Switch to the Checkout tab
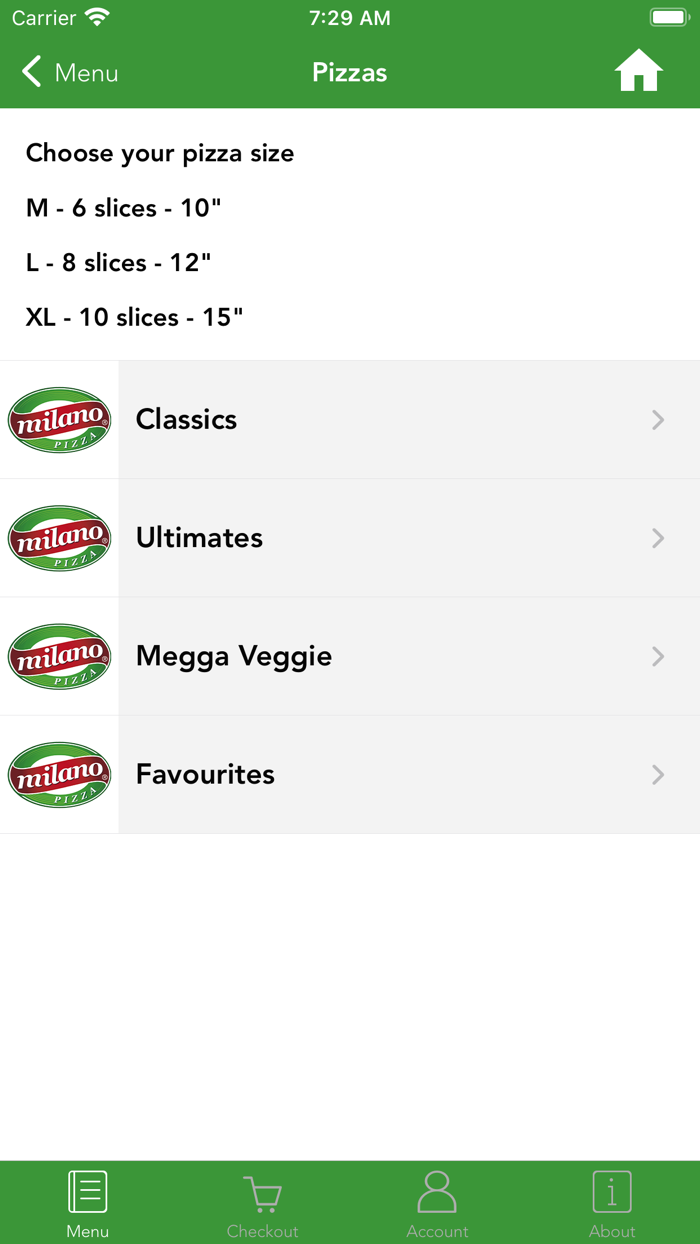 pyautogui.click(x=262, y=1204)
